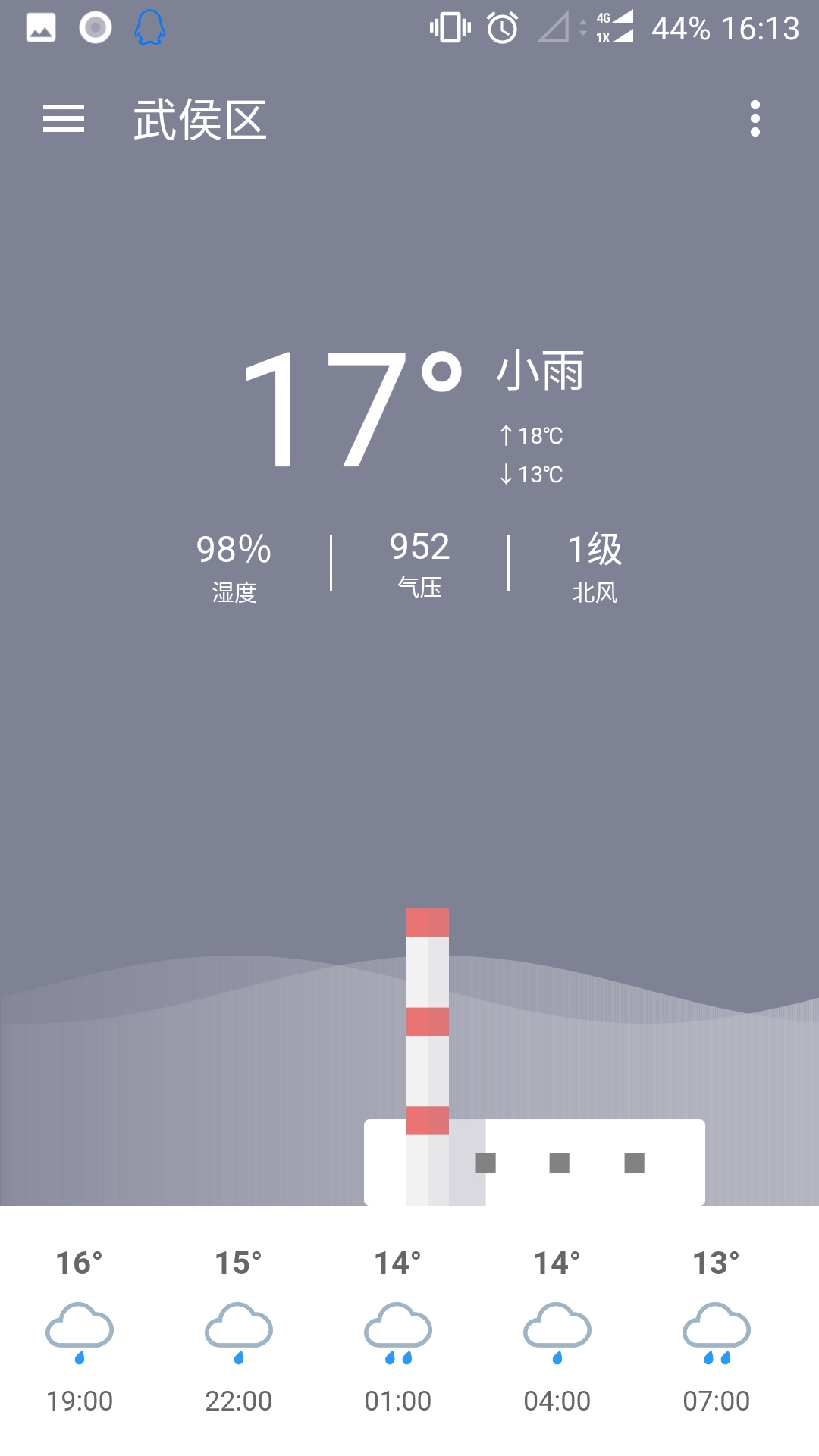Open the hamburger navigation drawer
Image resolution: width=819 pixels, height=1456 pixels.
point(64,119)
